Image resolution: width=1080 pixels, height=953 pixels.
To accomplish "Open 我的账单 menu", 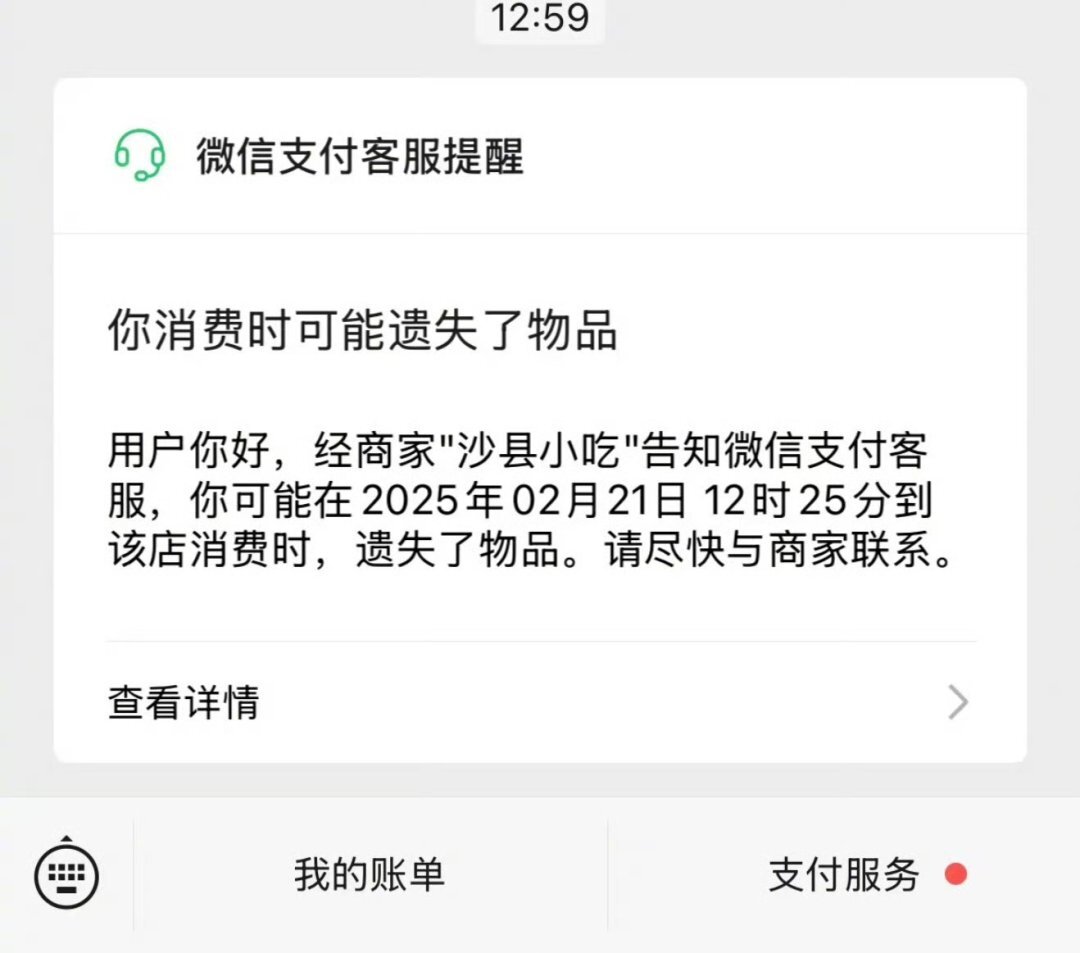I will point(370,875).
